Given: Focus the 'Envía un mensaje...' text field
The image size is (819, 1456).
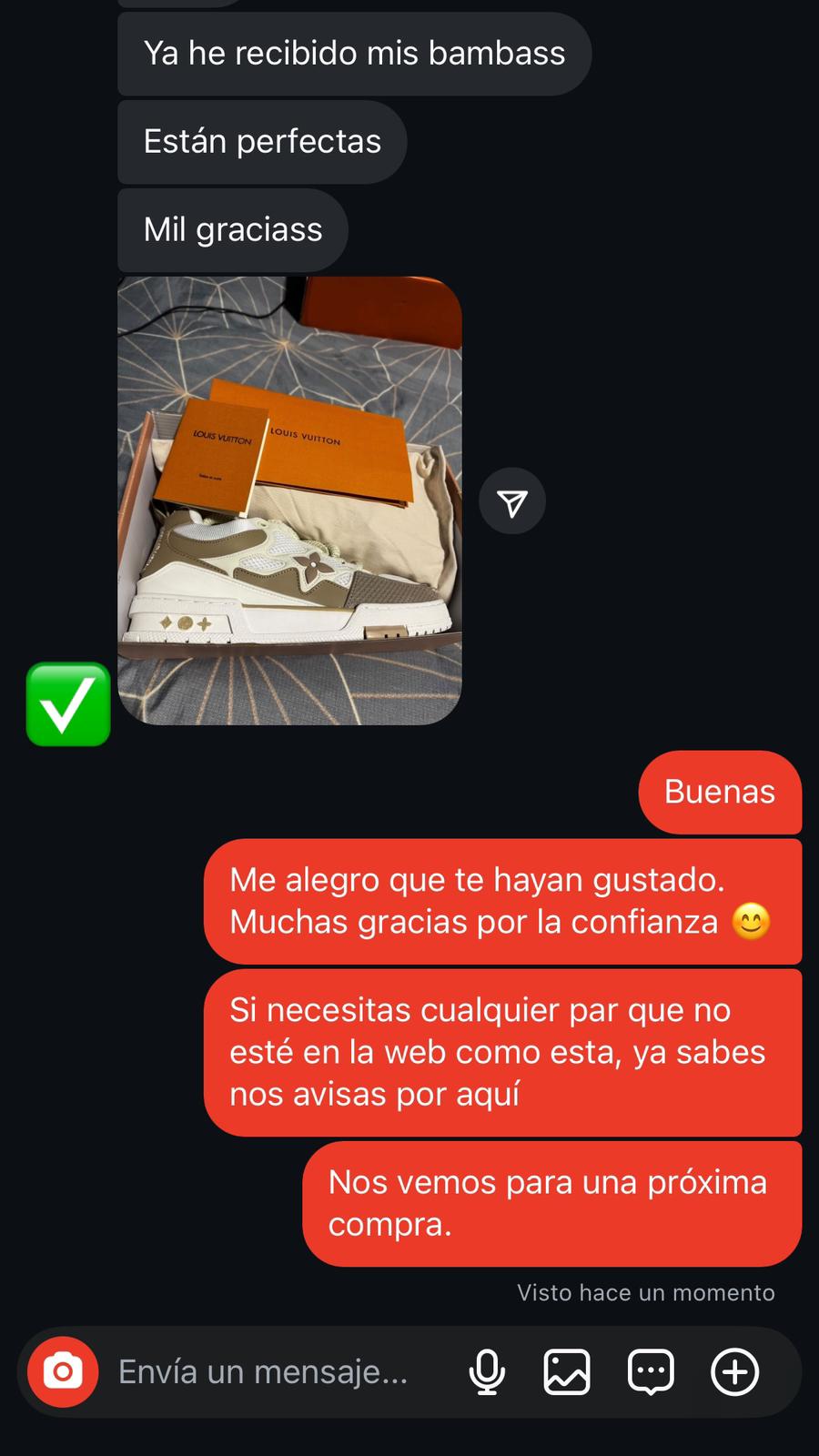Looking at the screenshot, I should click(264, 1371).
